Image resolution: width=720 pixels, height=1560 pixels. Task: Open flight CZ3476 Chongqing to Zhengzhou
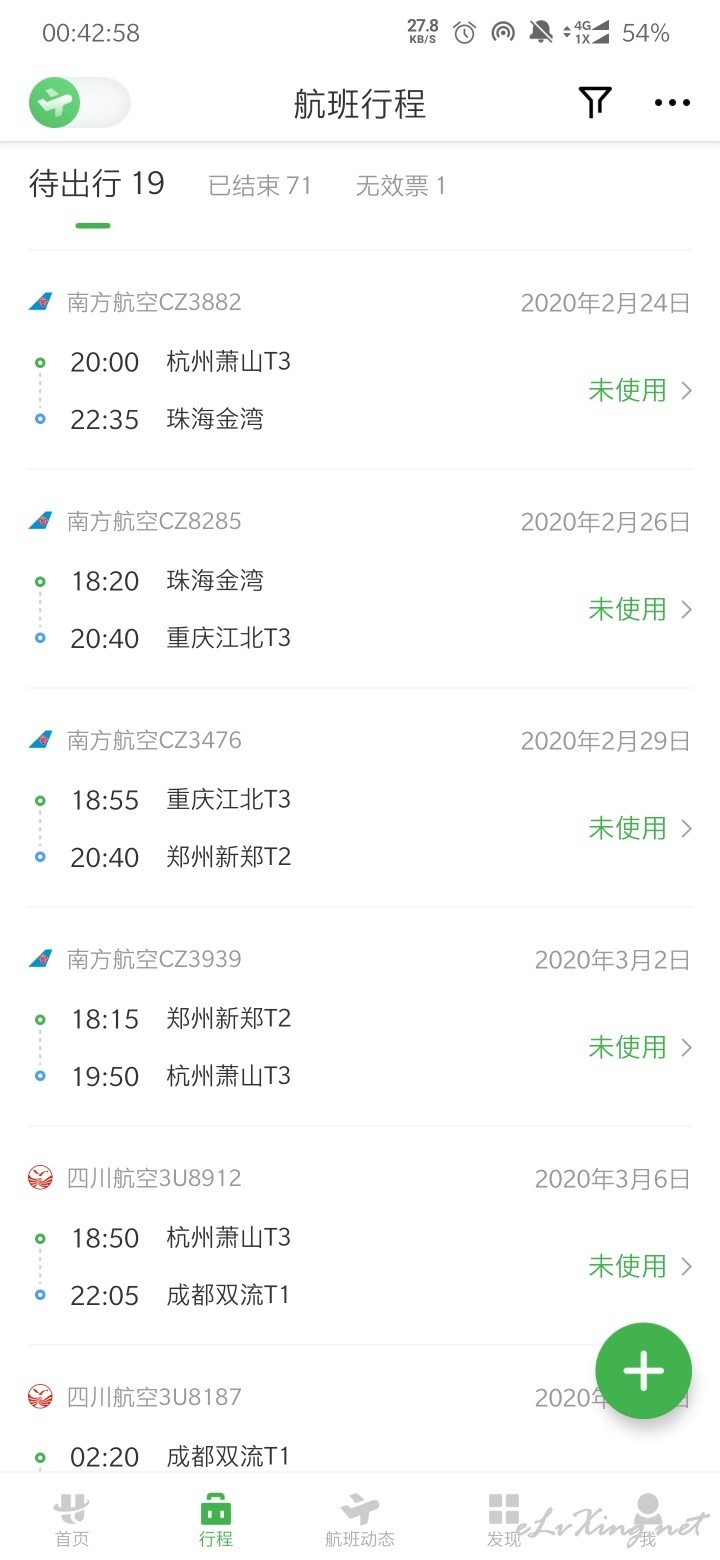click(360, 798)
